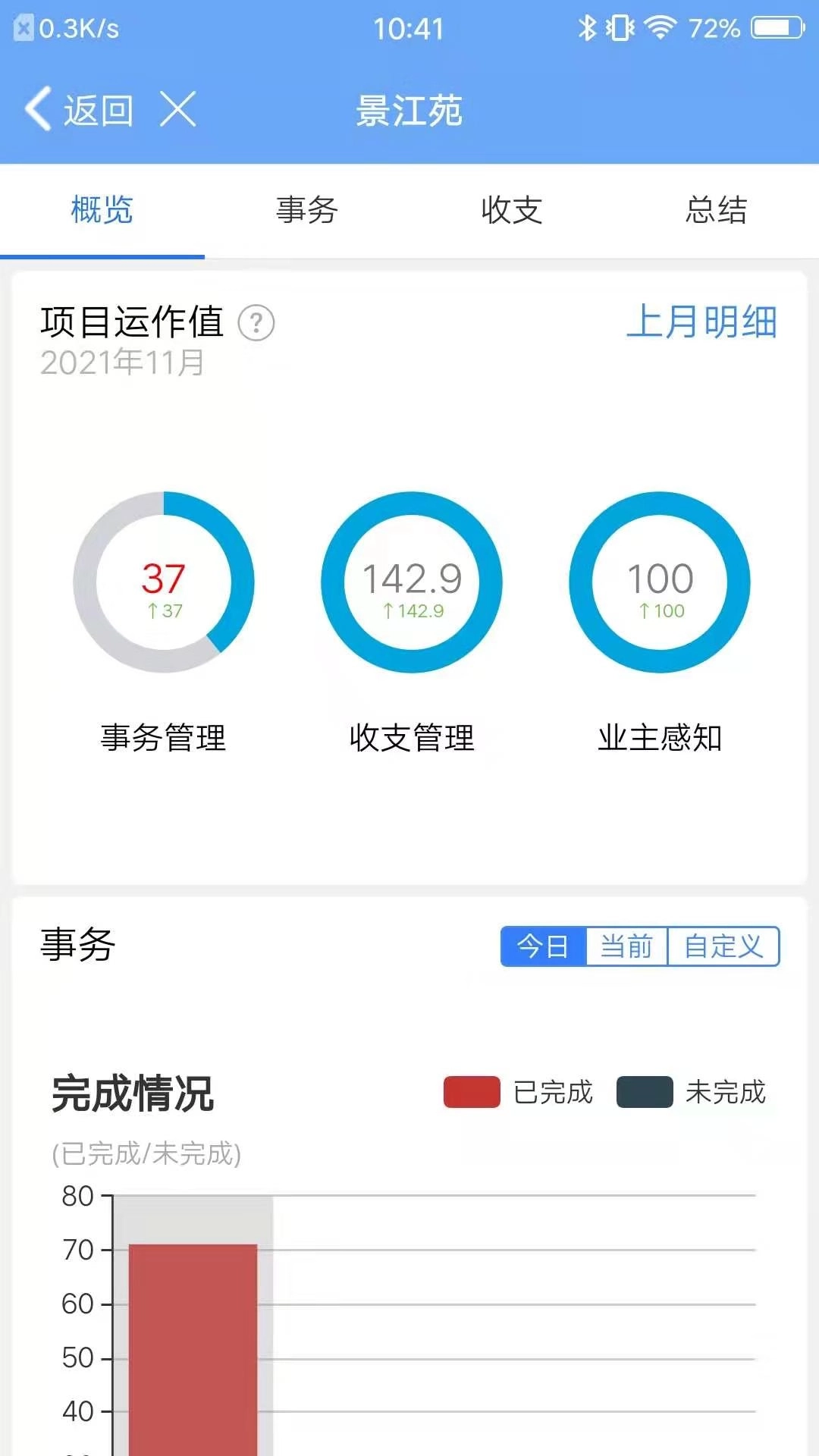Select 当前 in the 事务 time filter
The height and width of the screenshot is (1456, 819).
point(627,946)
